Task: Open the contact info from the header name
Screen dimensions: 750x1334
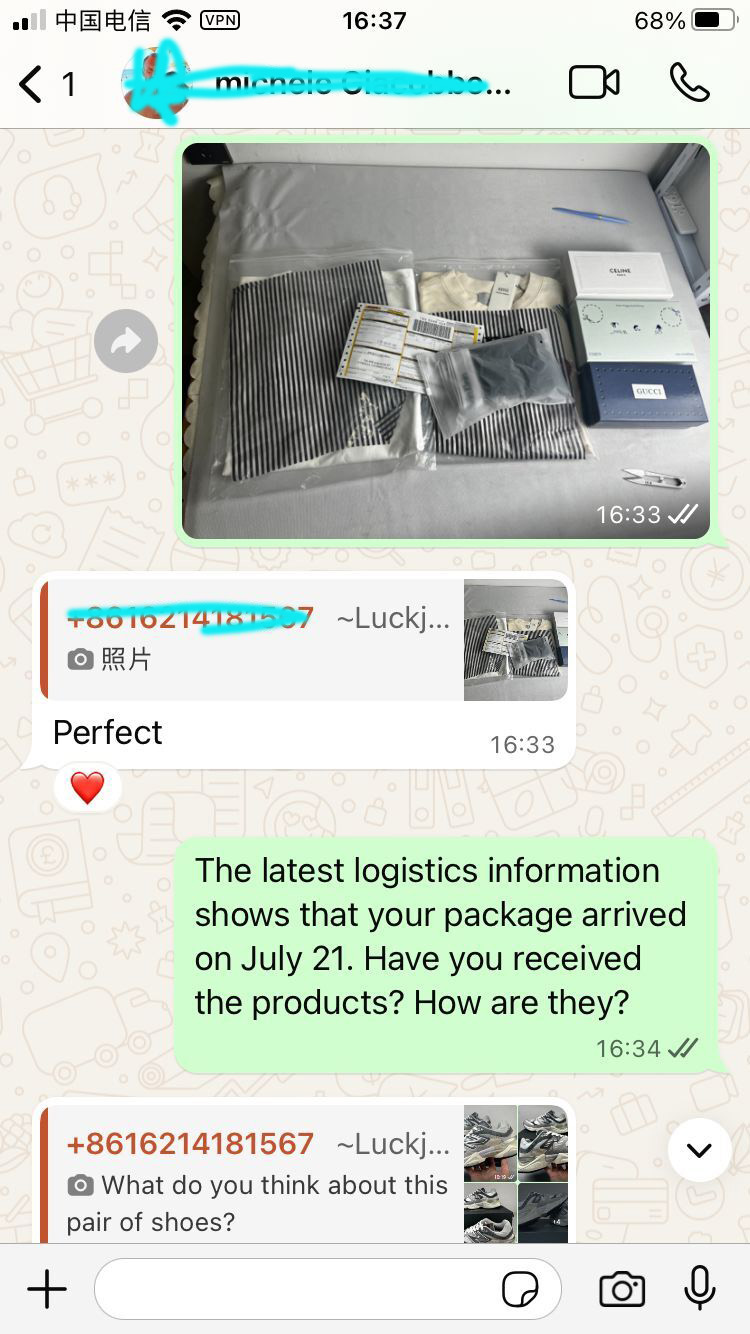Action: pyautogui.click(x=340, y=84)
